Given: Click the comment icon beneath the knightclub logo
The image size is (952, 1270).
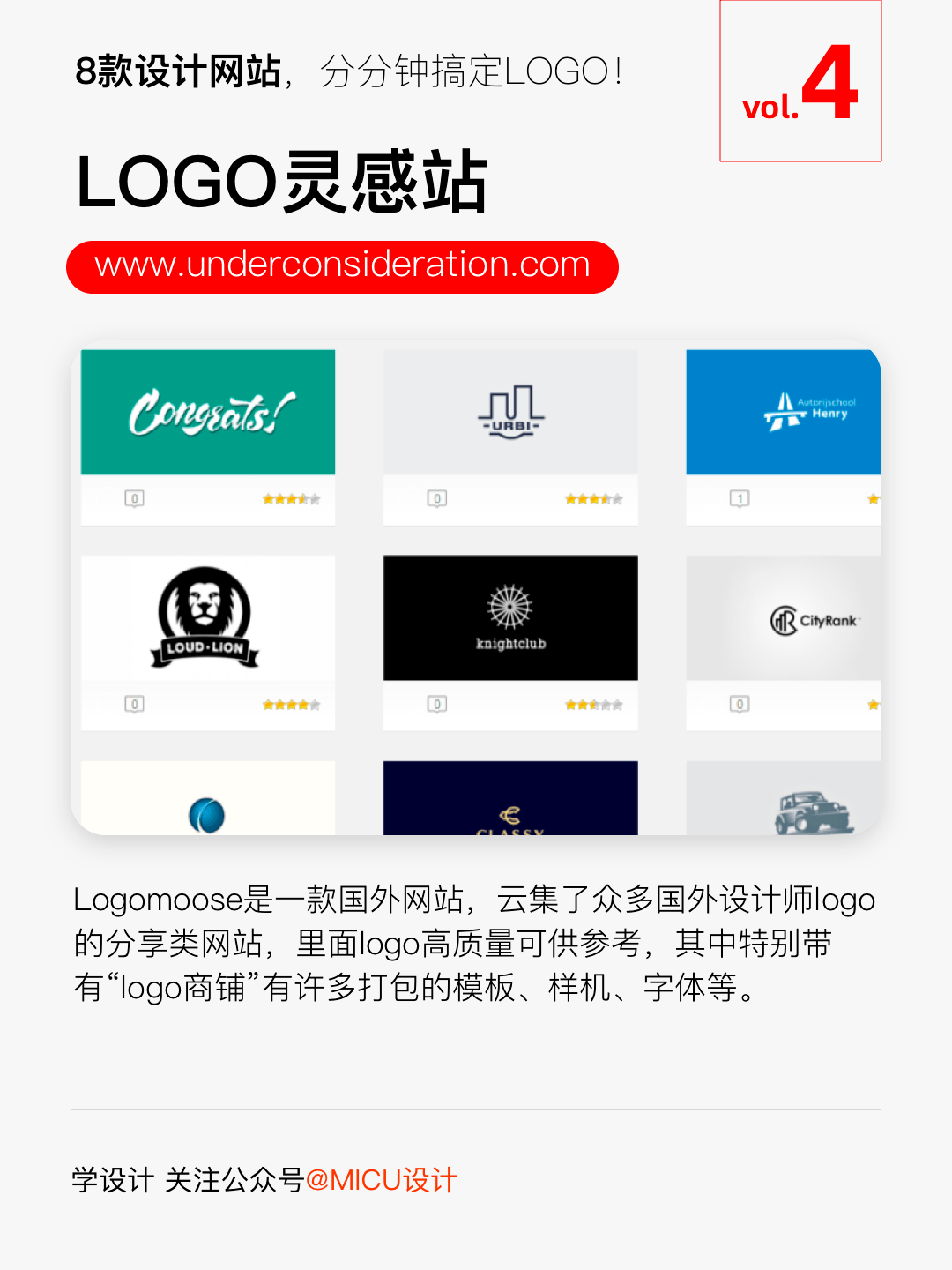Looking at the screenshot, I should click(x=436, y=704).
